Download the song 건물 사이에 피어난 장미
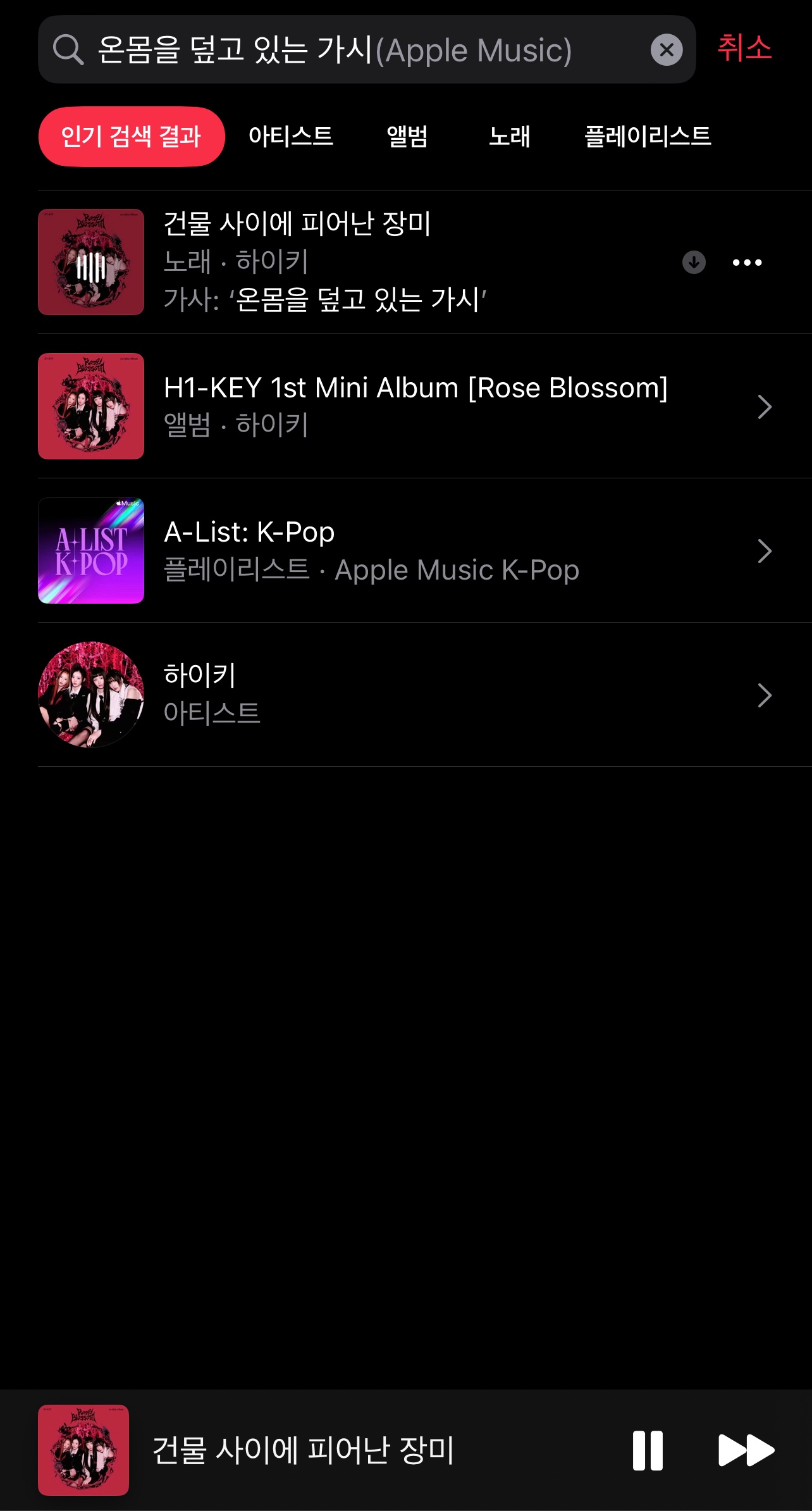This screenshot has height=1511, width=812. tap(694, 262)
